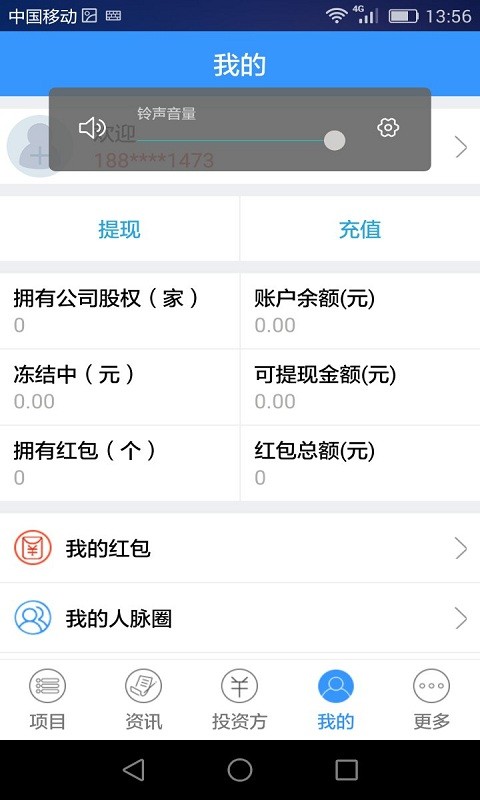Switch to the 资讯 tab
This screenshot has width=480, height=800.
click(x=143, y=699)
